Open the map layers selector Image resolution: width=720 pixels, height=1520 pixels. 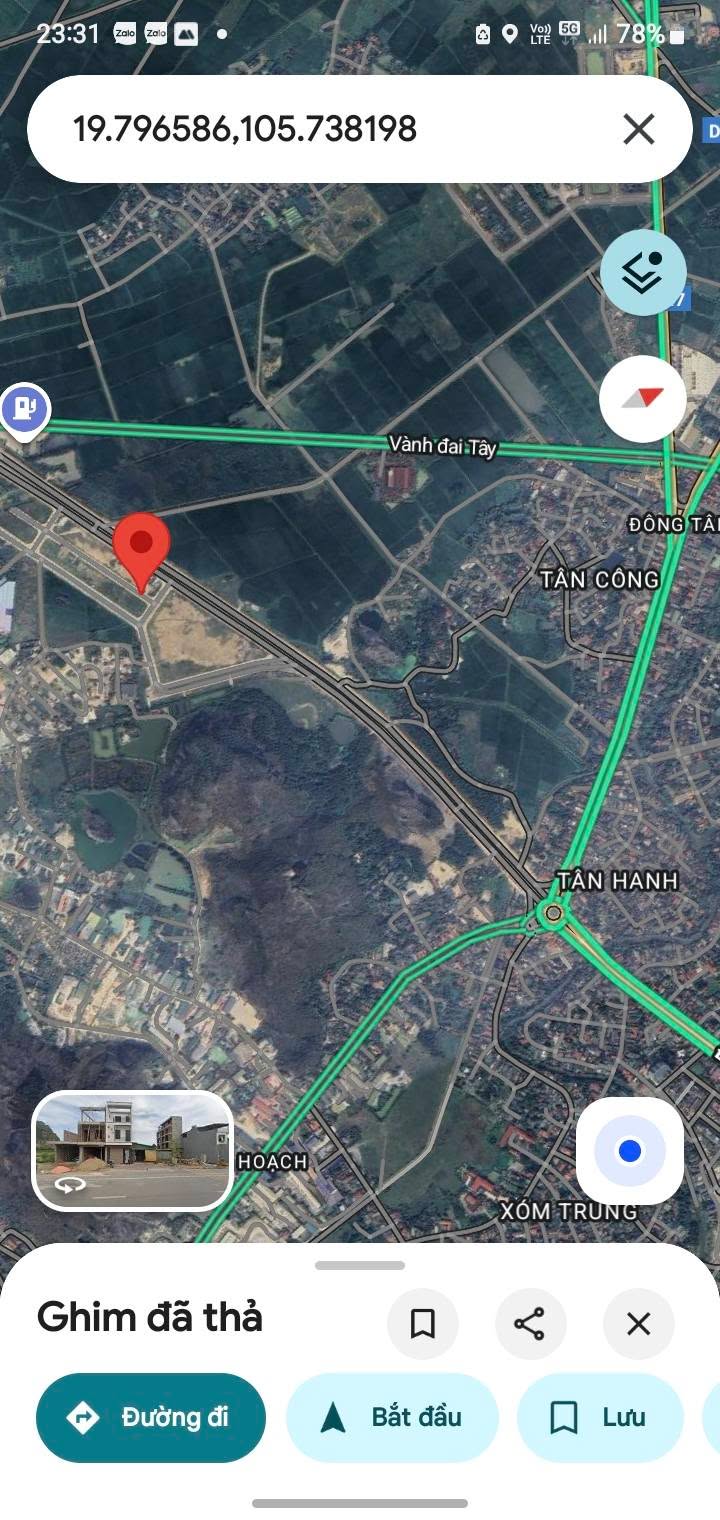click(x=643, y=272)
